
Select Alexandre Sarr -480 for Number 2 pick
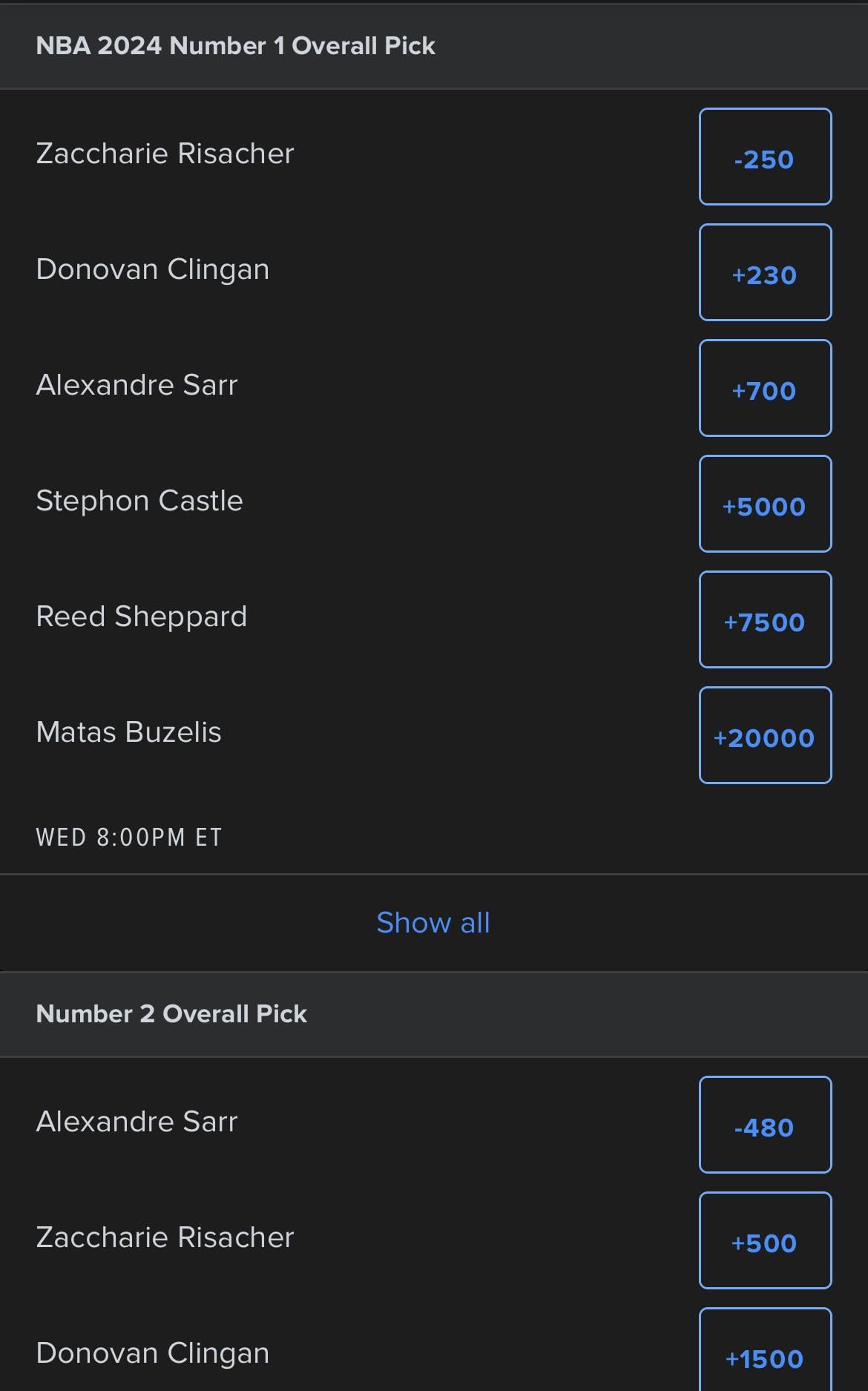point(765,1125)
